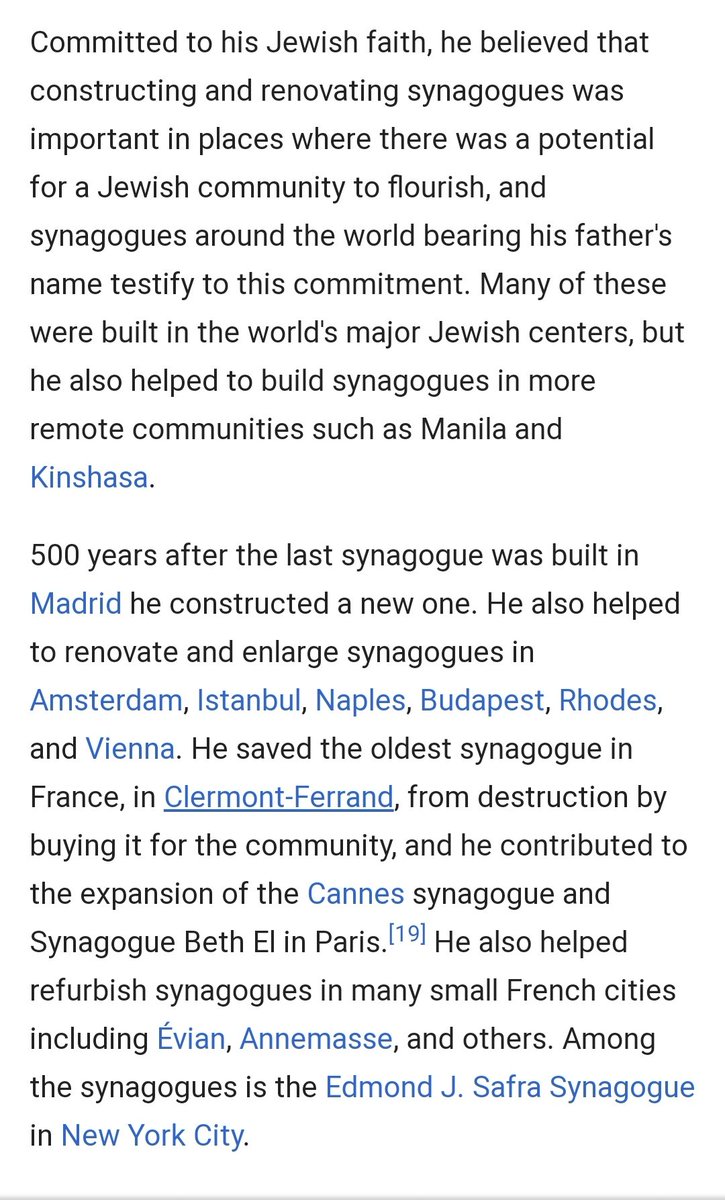Follow the Clermont-Ferrand link
The height and width of the screenshot is (1200, 725).
pyautogui.click(x=278, y=797)
